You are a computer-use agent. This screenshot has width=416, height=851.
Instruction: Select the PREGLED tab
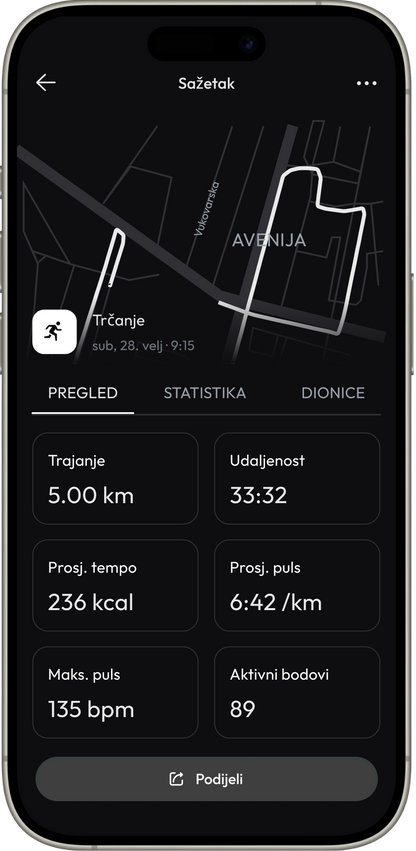point(83,393)
